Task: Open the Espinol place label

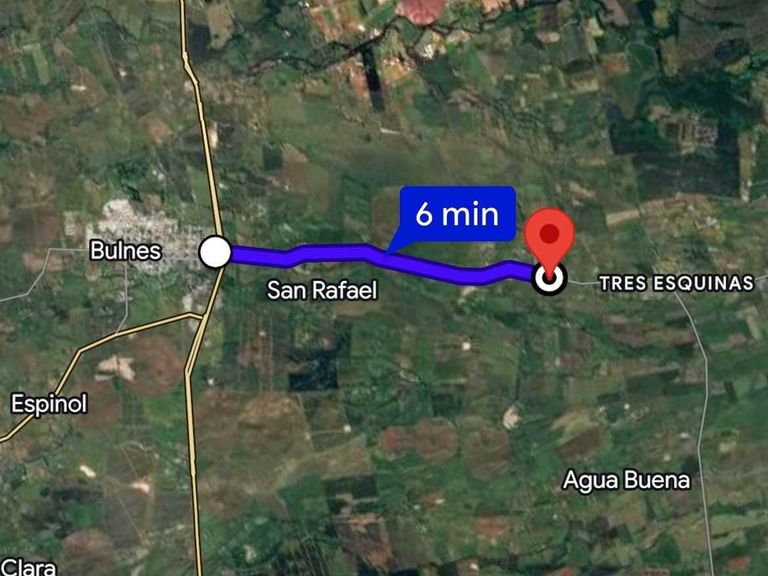Action: 49,404
